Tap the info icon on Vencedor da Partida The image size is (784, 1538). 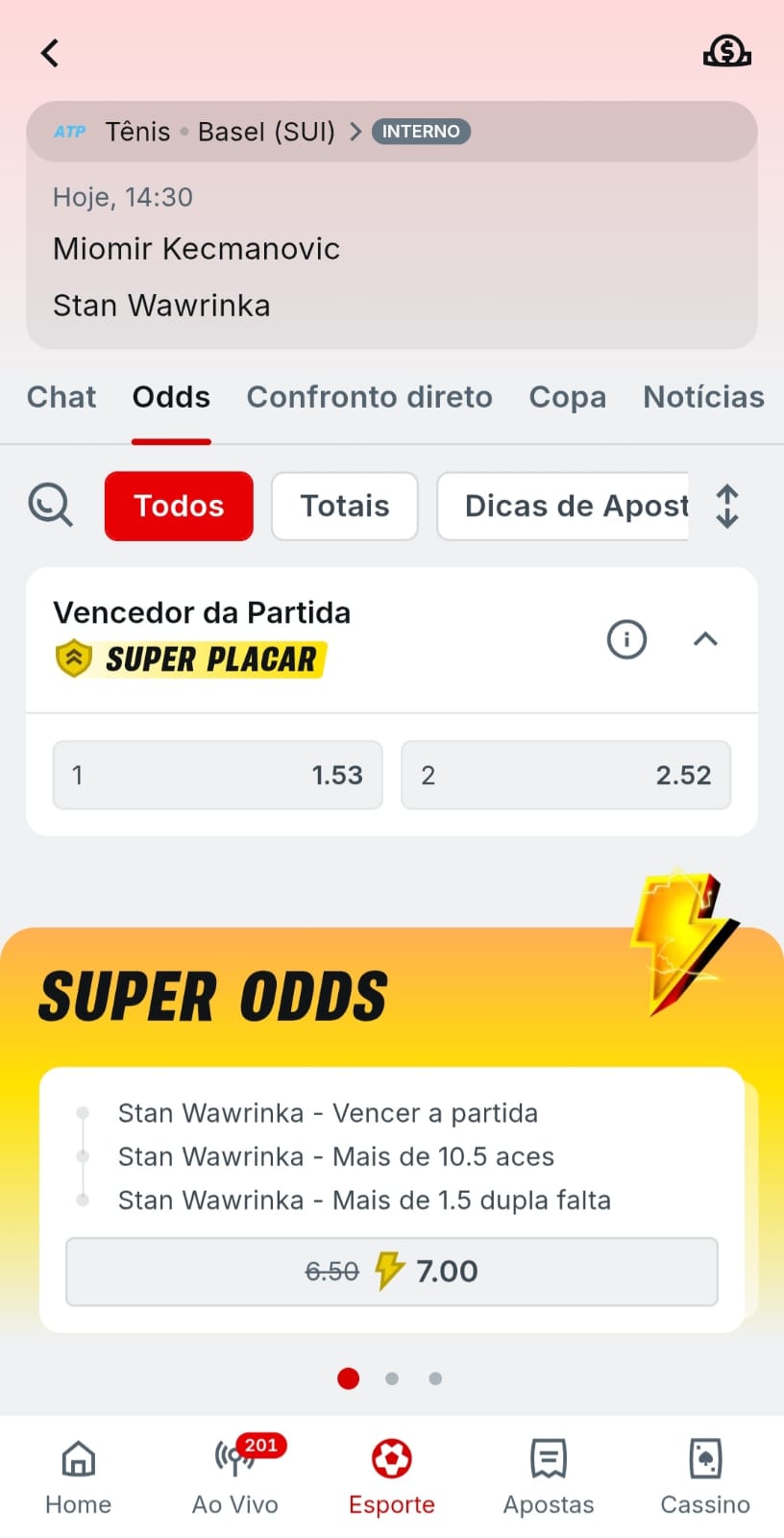tap(626, 639)
